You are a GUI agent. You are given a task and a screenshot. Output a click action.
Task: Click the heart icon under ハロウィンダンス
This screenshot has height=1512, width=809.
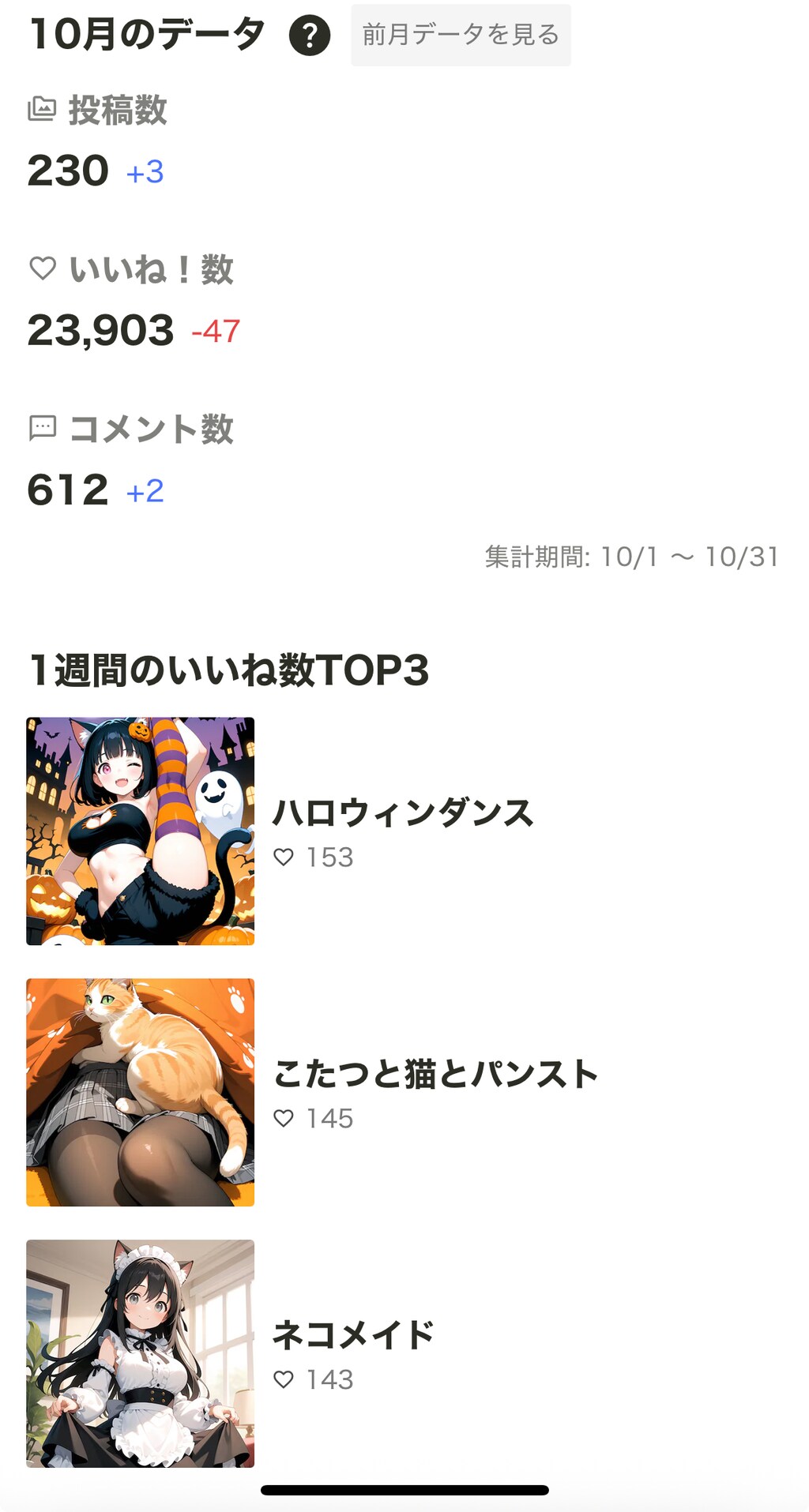[286, 856]
